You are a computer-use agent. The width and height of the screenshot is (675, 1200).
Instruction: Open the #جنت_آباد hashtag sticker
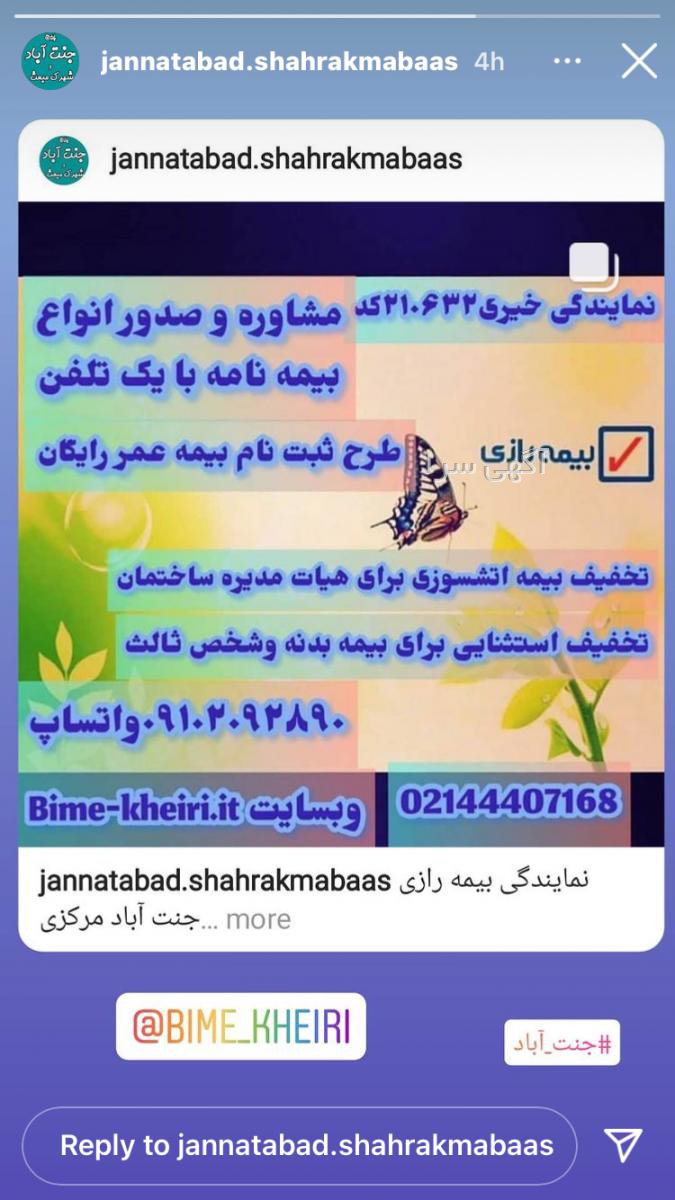pos(562,1045)
